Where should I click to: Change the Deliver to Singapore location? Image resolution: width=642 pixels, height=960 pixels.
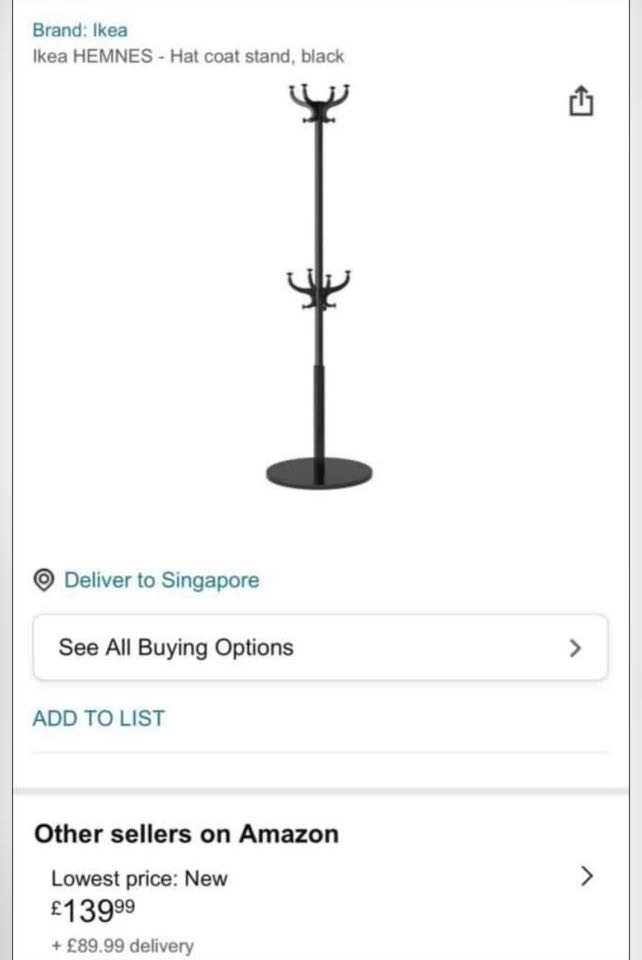[160, 580]
